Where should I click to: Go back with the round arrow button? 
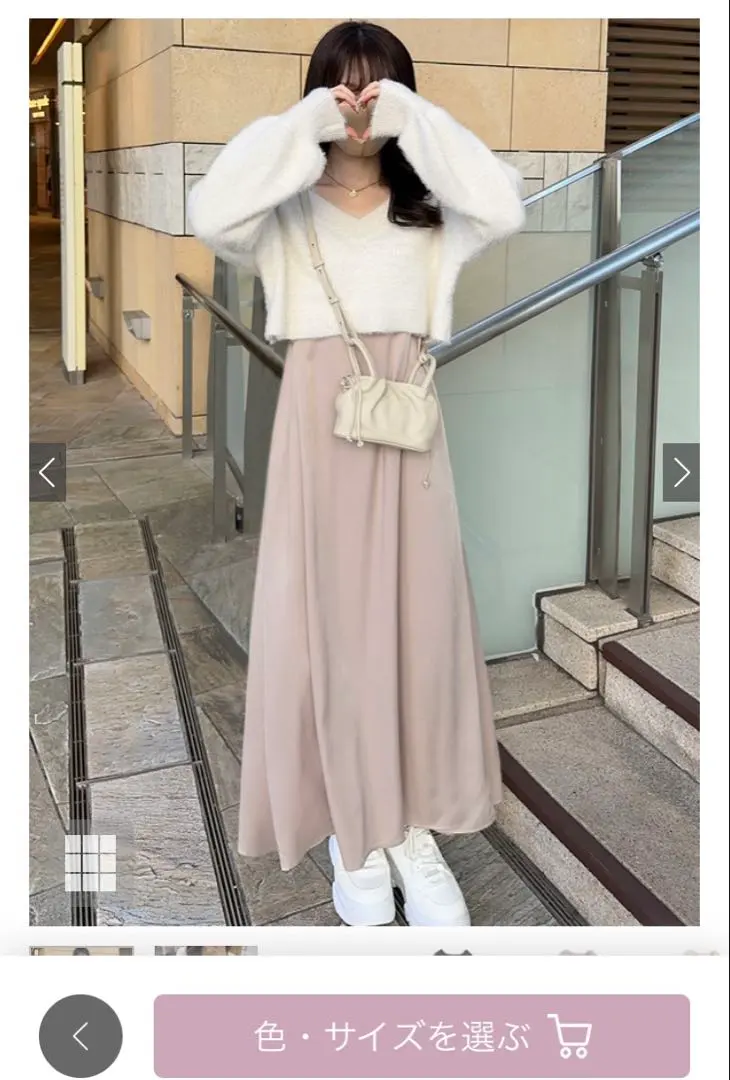[81, 1036]
